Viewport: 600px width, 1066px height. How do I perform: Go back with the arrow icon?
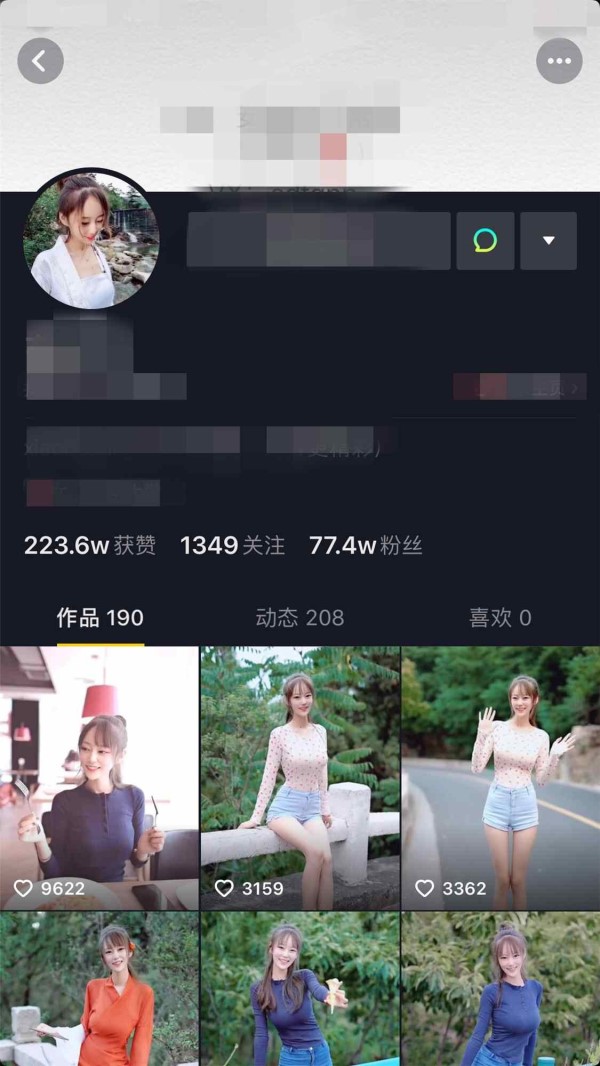41,61
